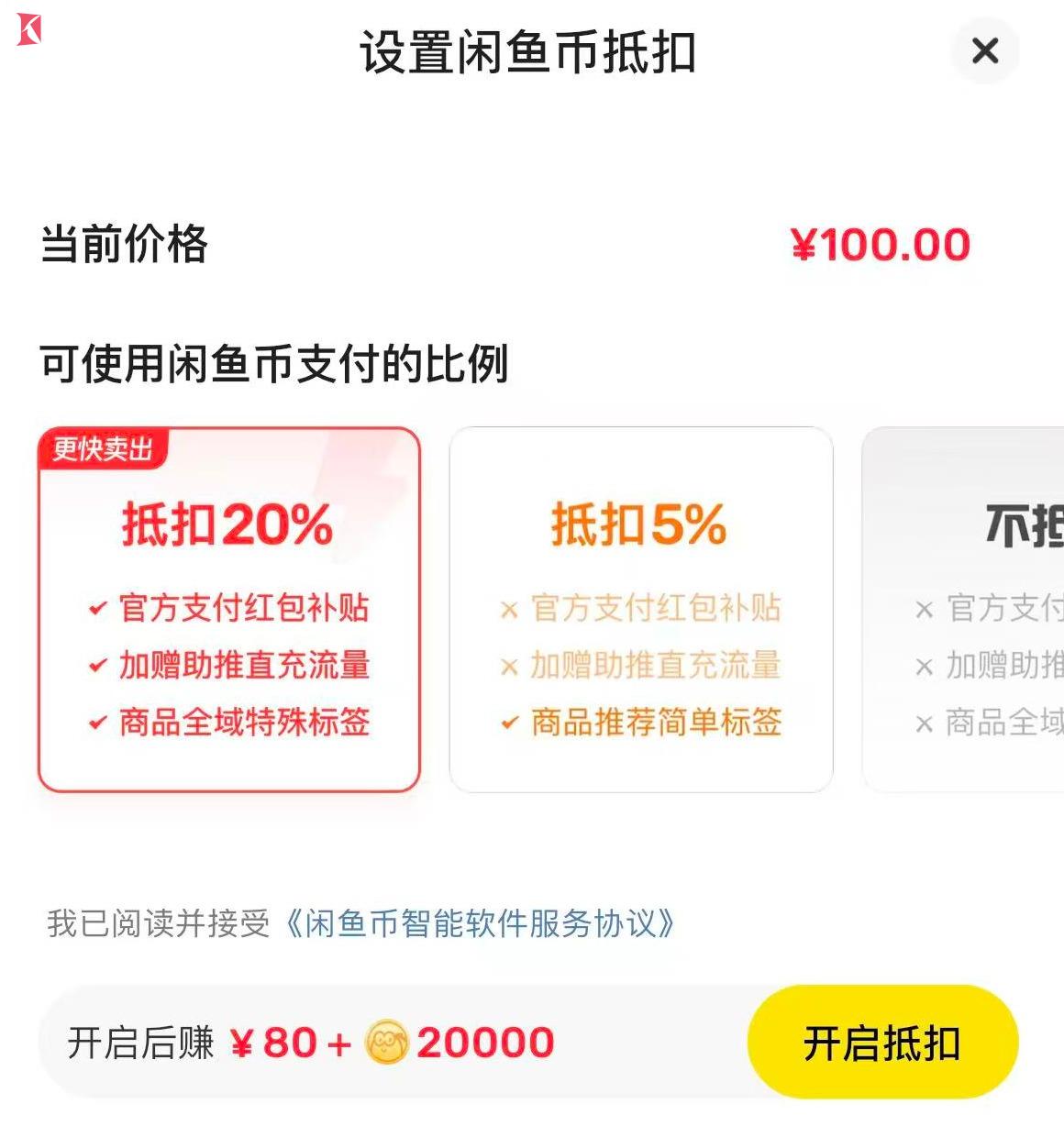Select the 抵扣20% option card
Screen dimensions: 1064x1137
coord(229,610)
